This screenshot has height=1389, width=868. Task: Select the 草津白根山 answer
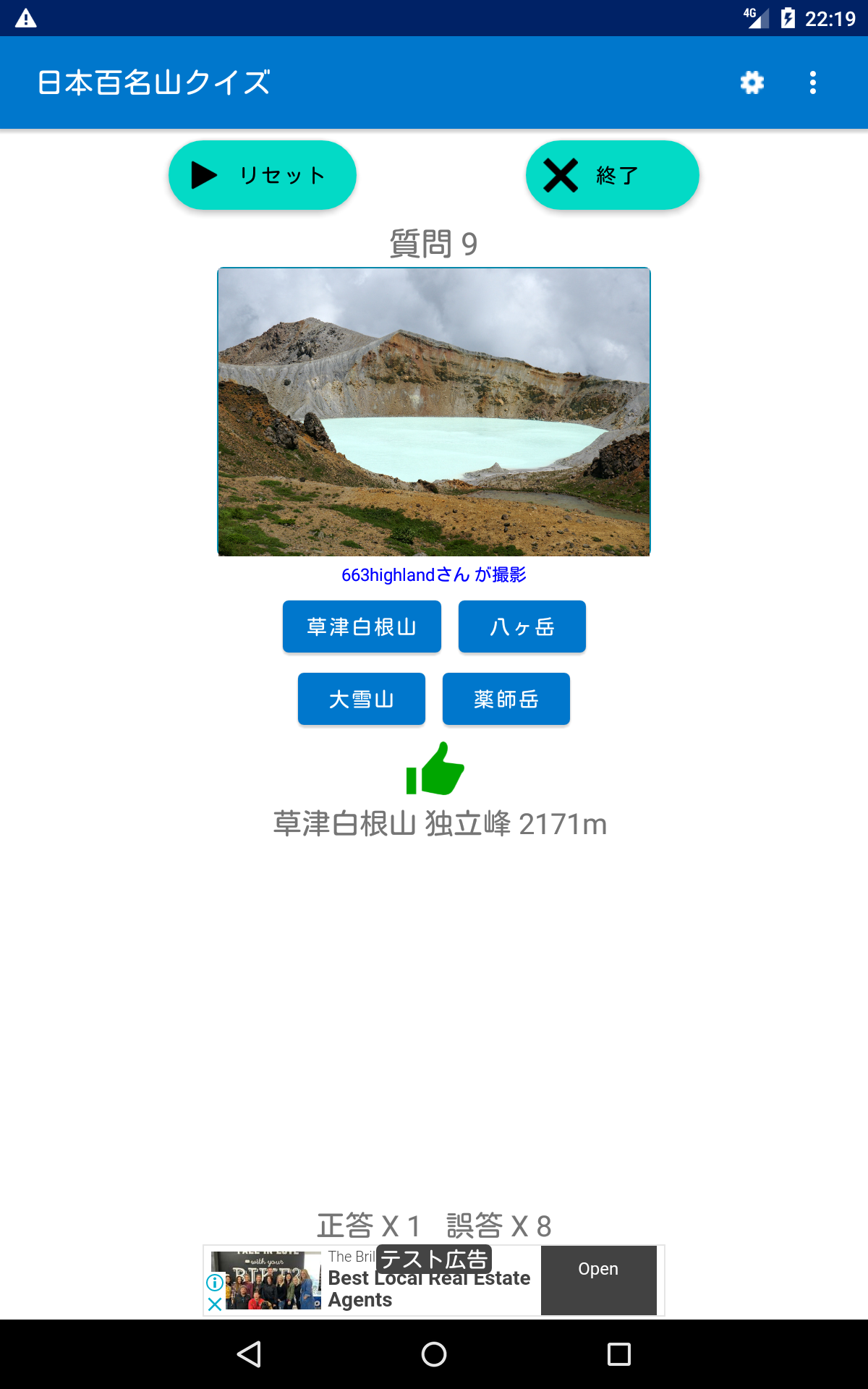[362, 626]
